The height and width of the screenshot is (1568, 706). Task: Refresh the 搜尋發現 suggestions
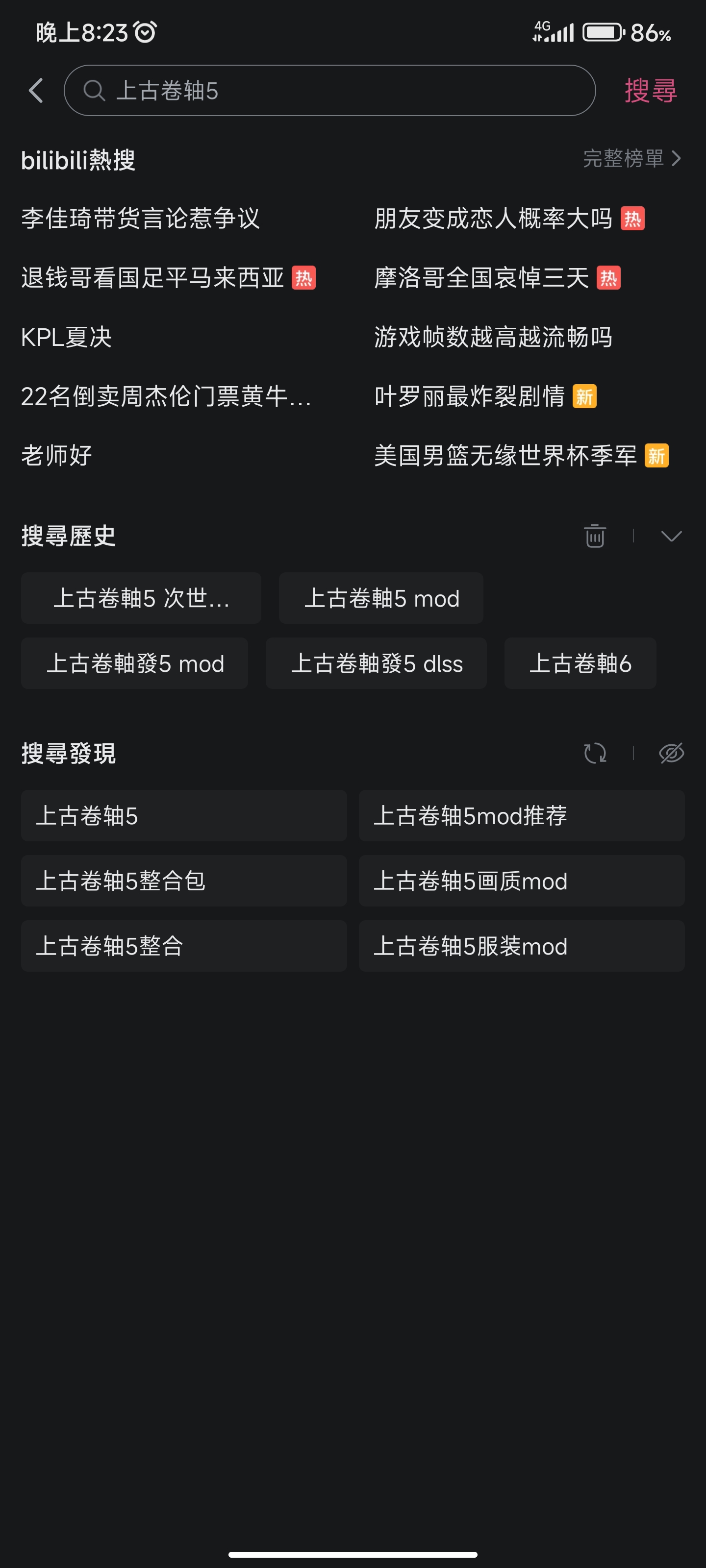pos(595,754)
